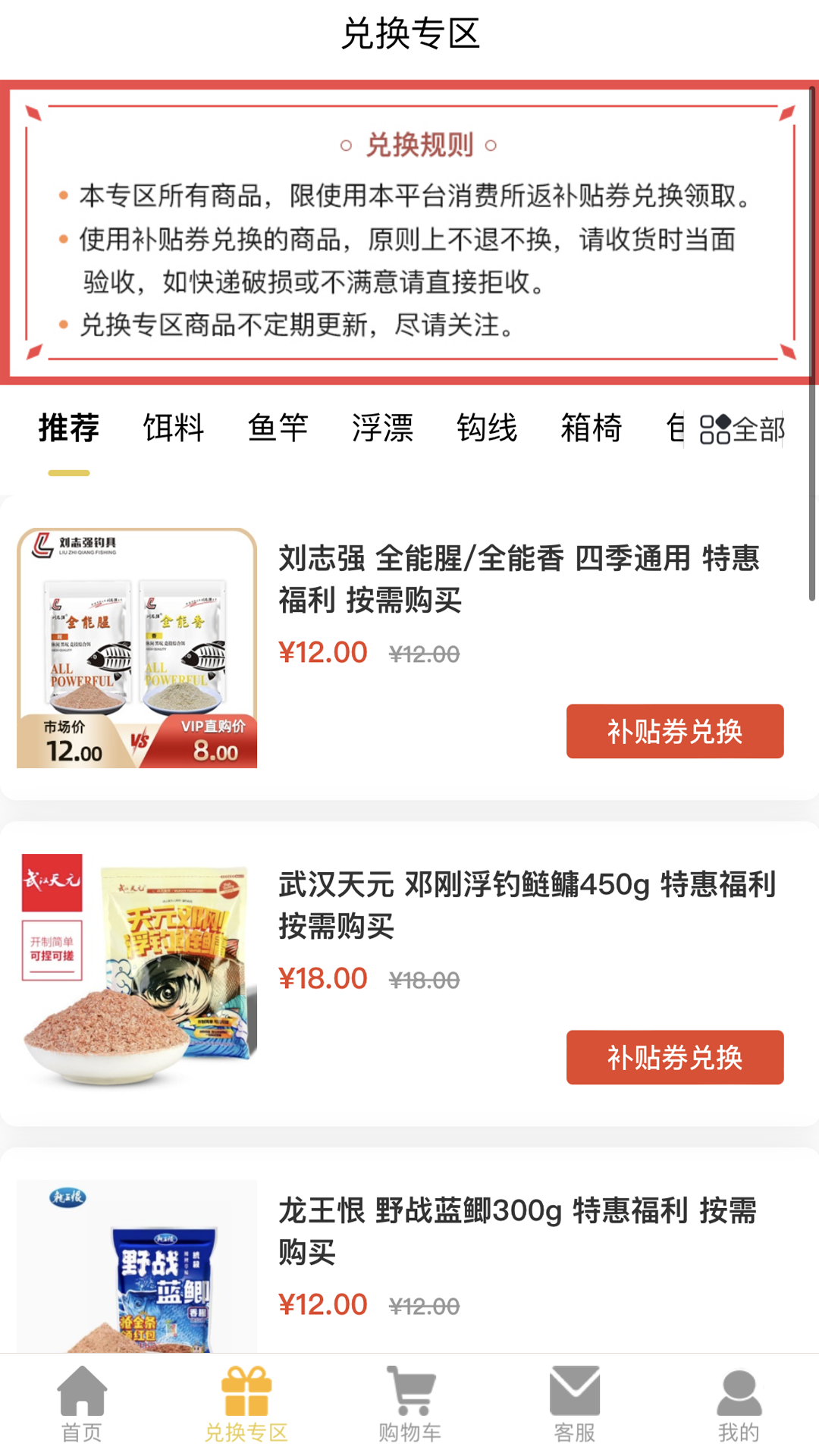Viewport: 819px width, 1456px height.
Task: Select the 推荐 recommended tab
Action: 68,428
